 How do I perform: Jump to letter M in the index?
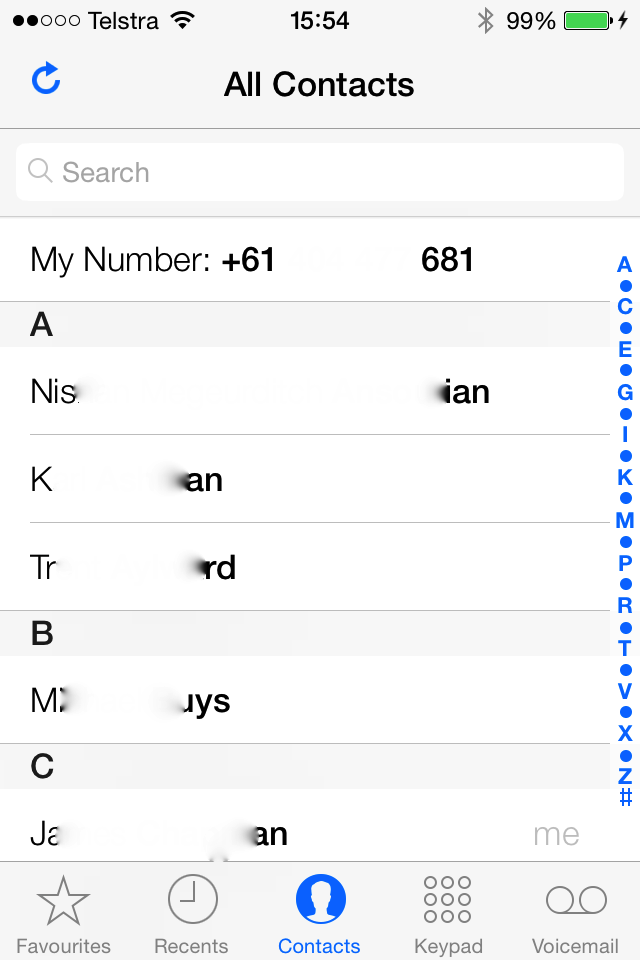[x=625, y=520]
